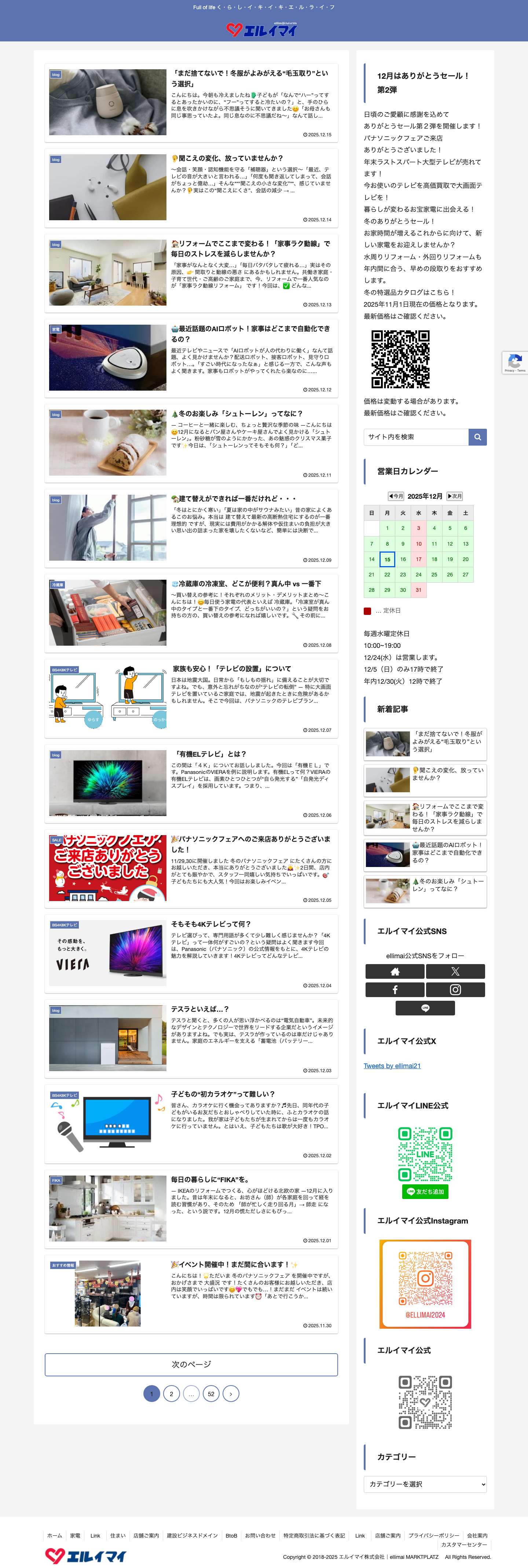Load 次のページ of articles
528x1568 pixels.
[191, 1364]
